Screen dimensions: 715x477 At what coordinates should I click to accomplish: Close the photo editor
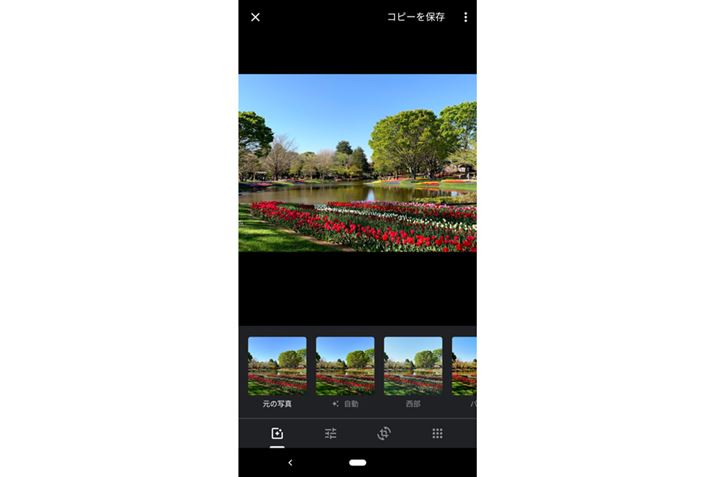[x=255, y=17]
